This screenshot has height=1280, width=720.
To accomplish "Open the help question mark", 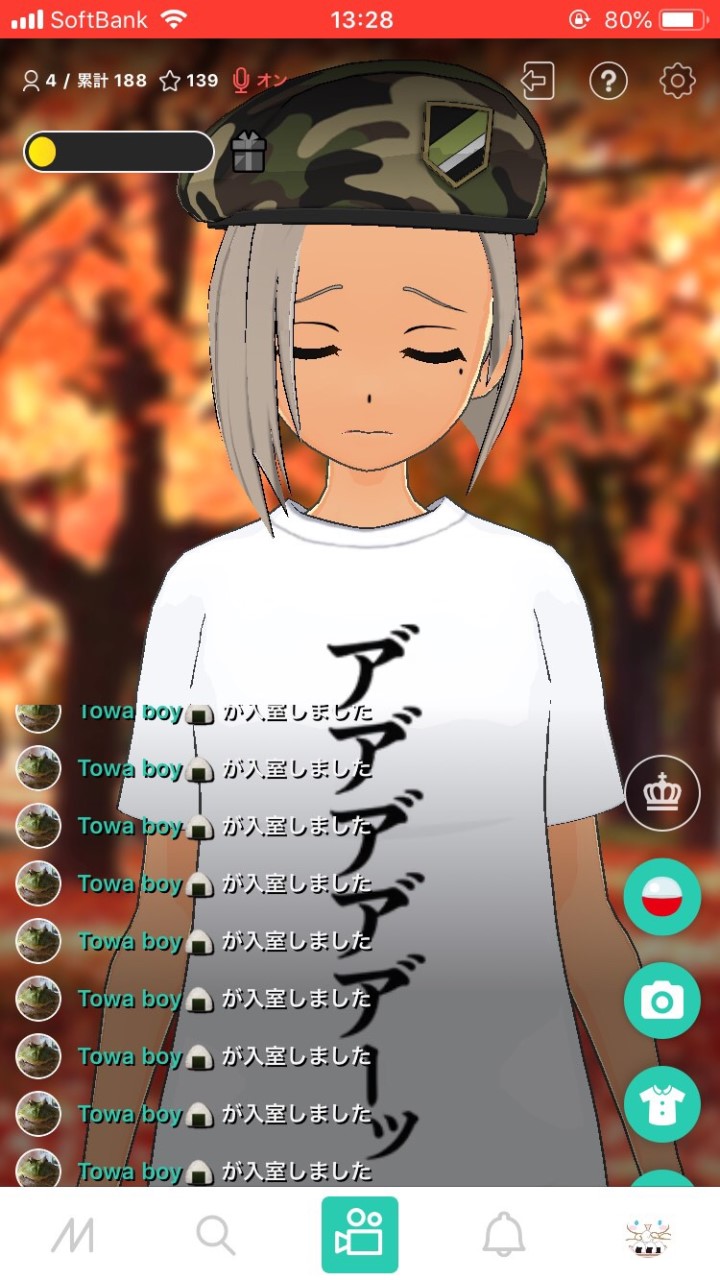I will pos(608,81).
